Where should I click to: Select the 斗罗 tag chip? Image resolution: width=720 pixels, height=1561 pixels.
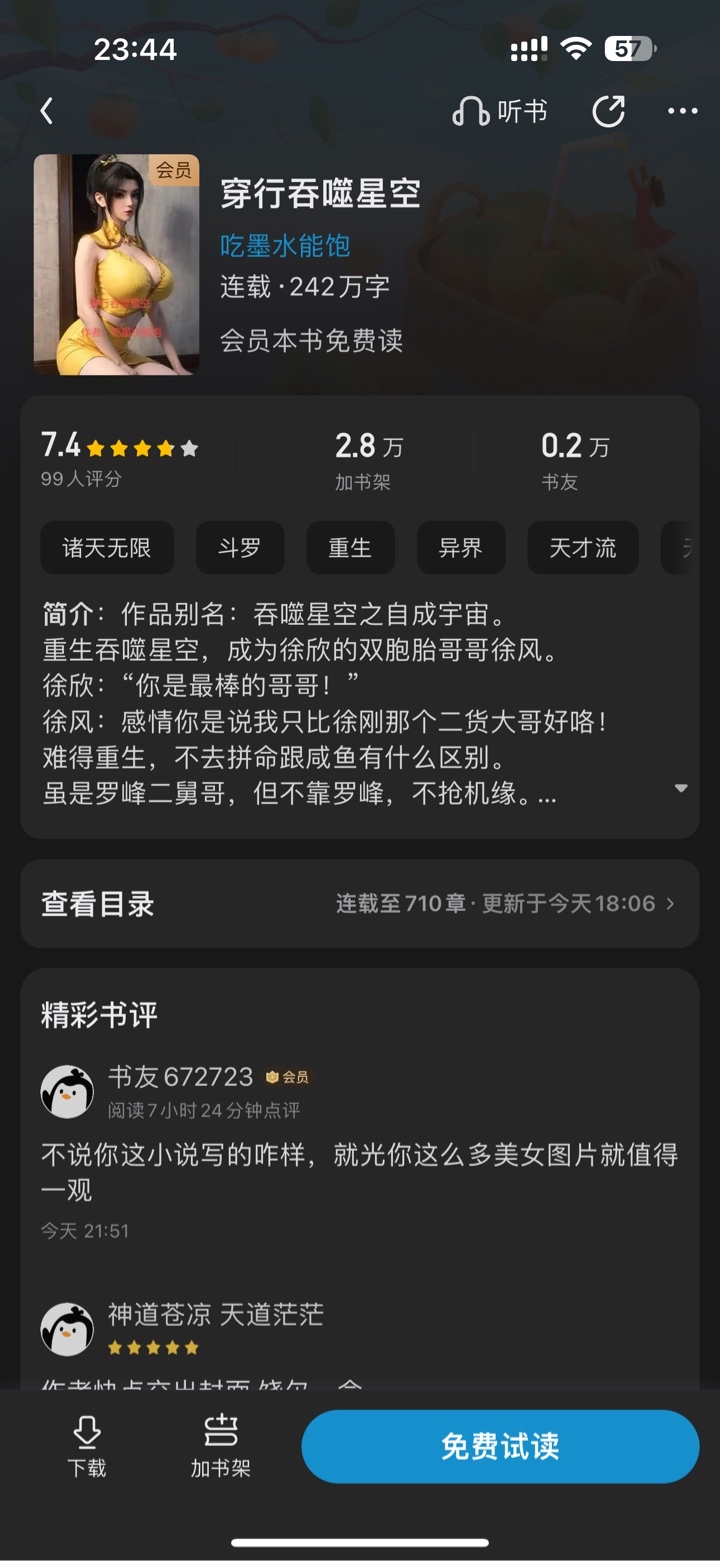pos(240,548)
